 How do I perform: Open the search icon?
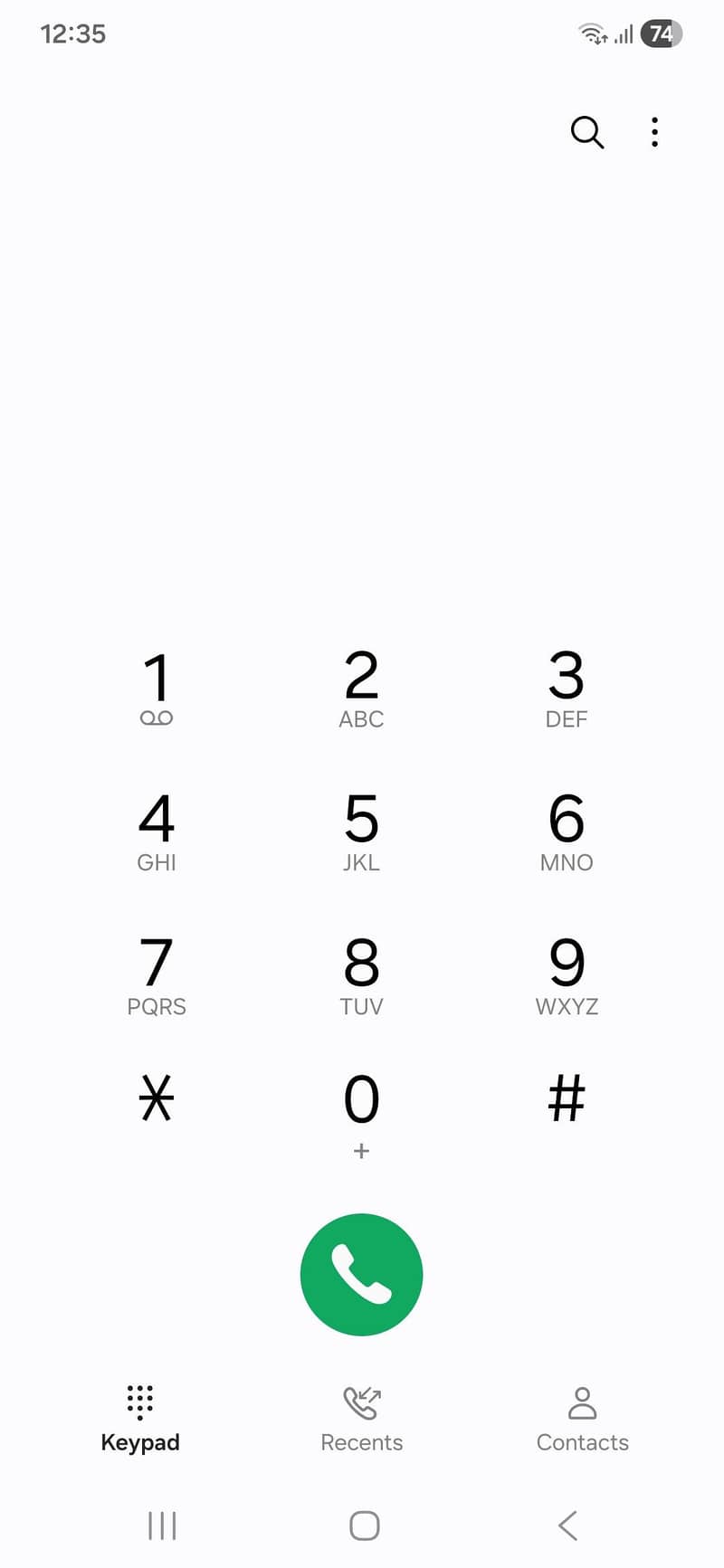point(586,132)
